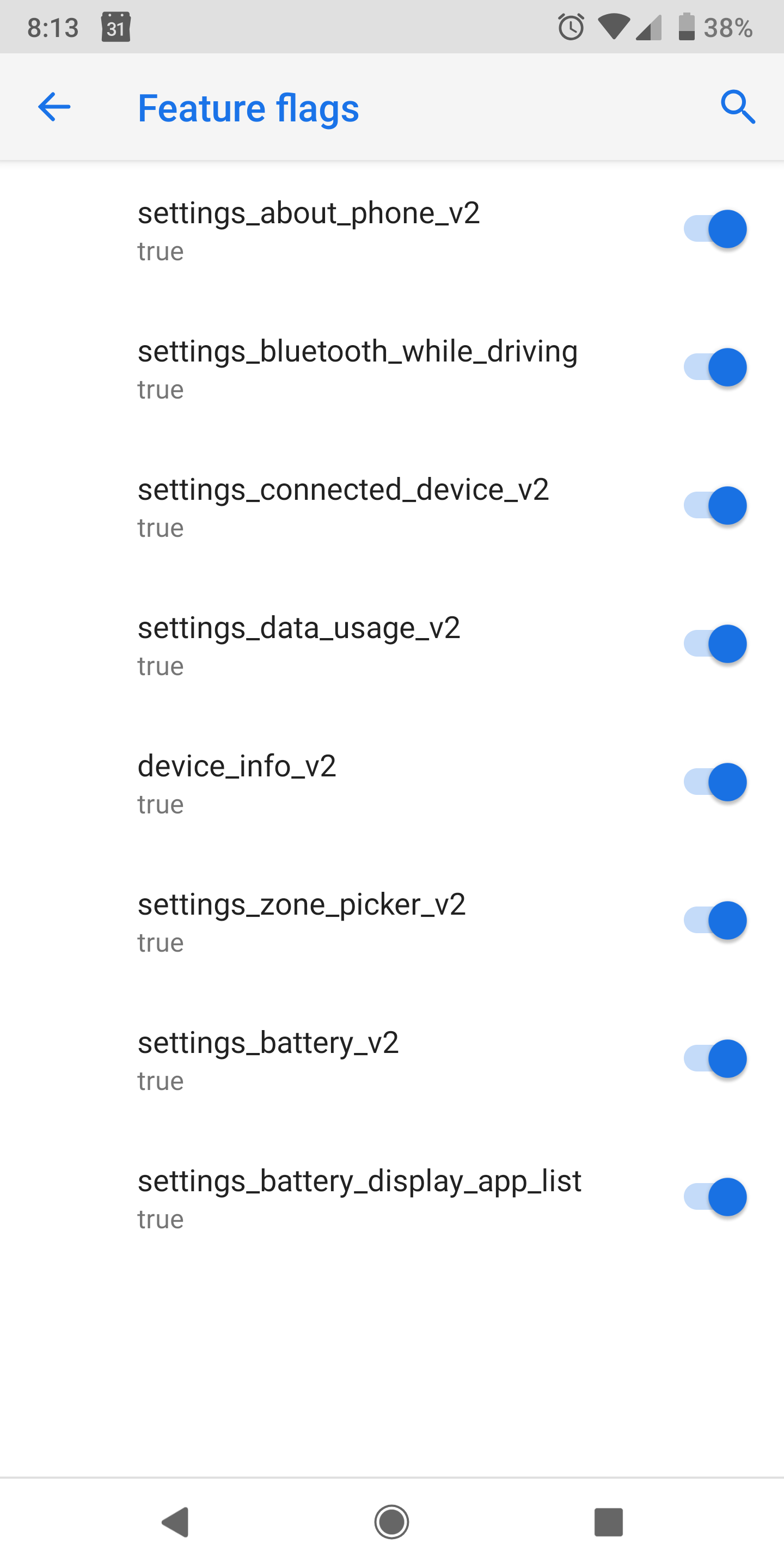Disable settings_zone_picker_v2

715,920
